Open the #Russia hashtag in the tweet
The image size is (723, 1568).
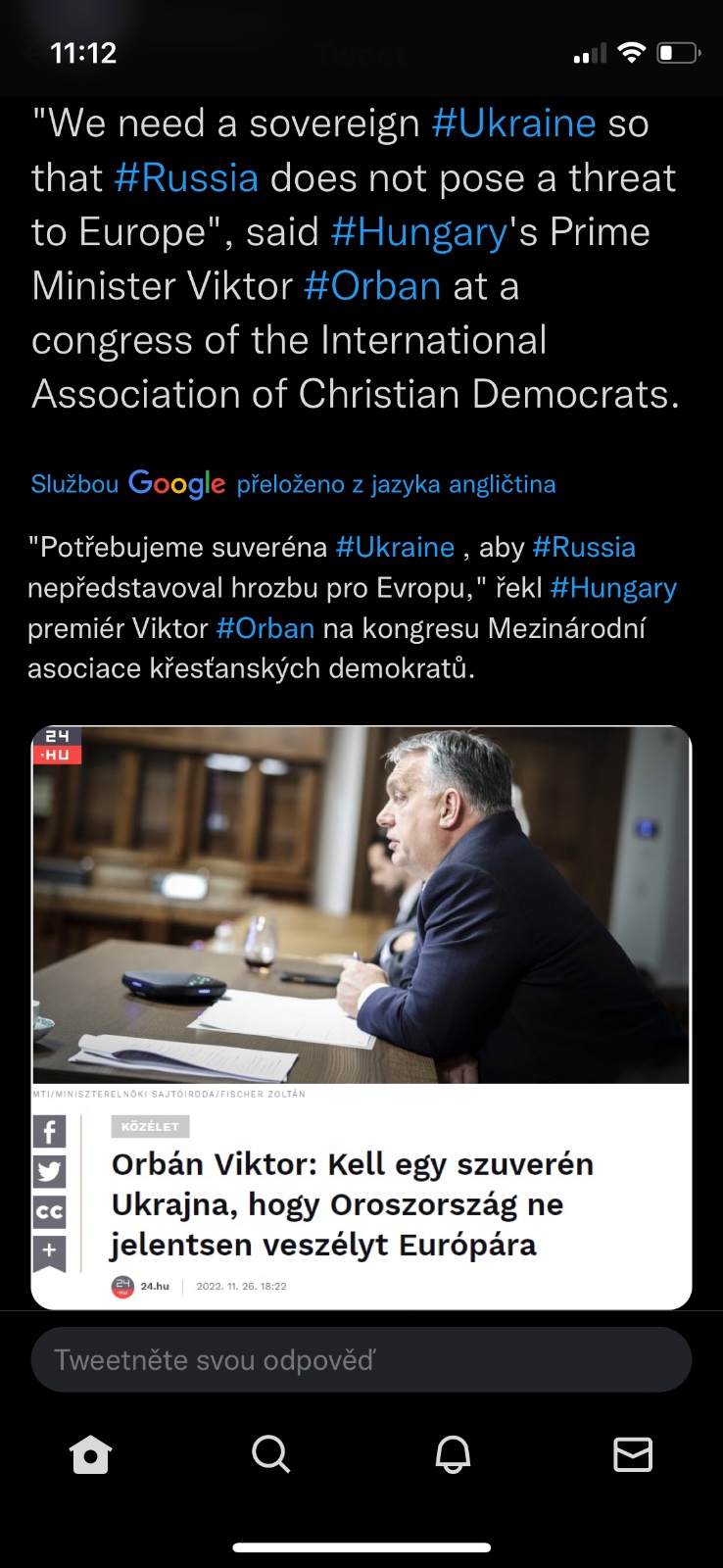(x=186, y=178)
